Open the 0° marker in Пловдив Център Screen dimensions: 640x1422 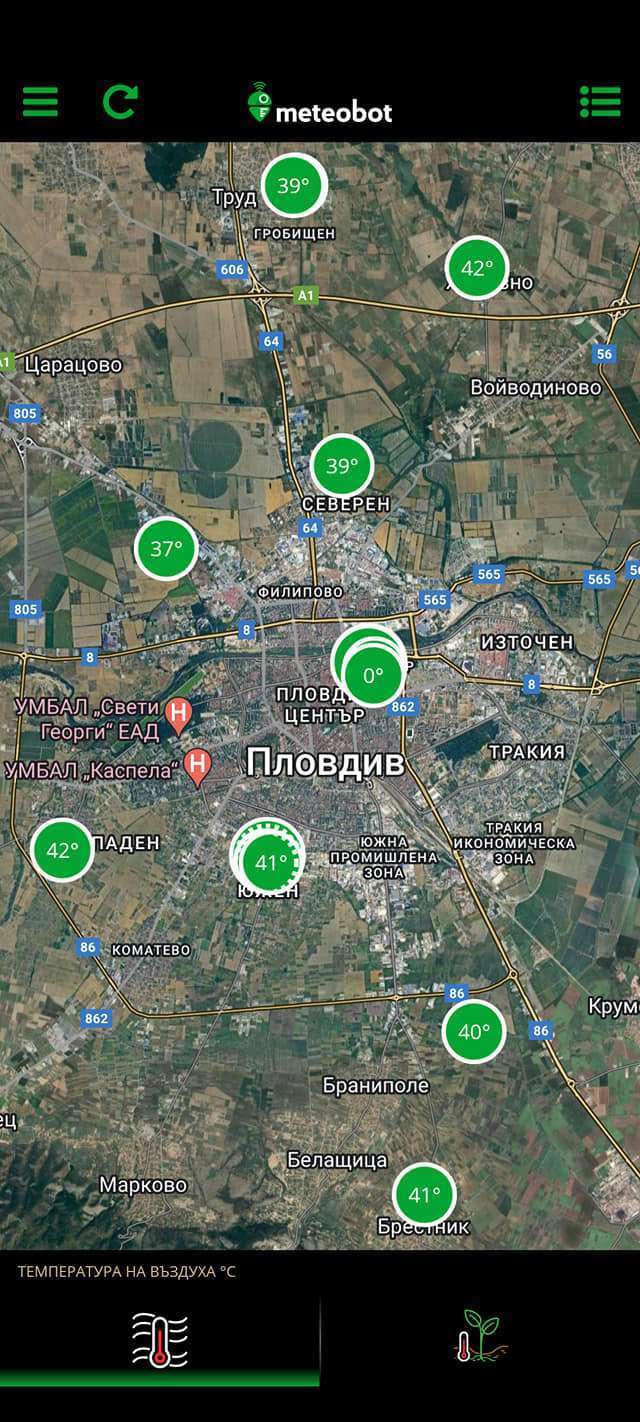tap(373, 676)
